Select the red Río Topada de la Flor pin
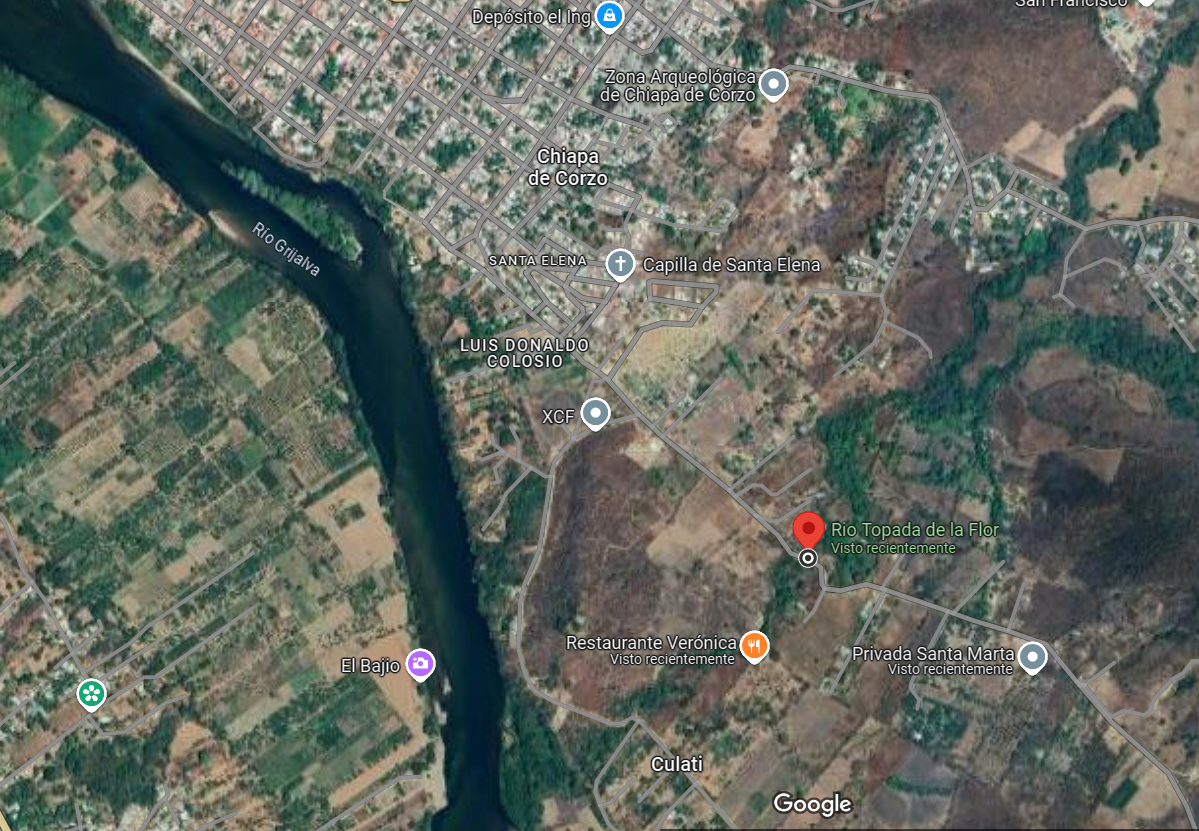This screenshot has width=1199, height=831. pos(808,530)
